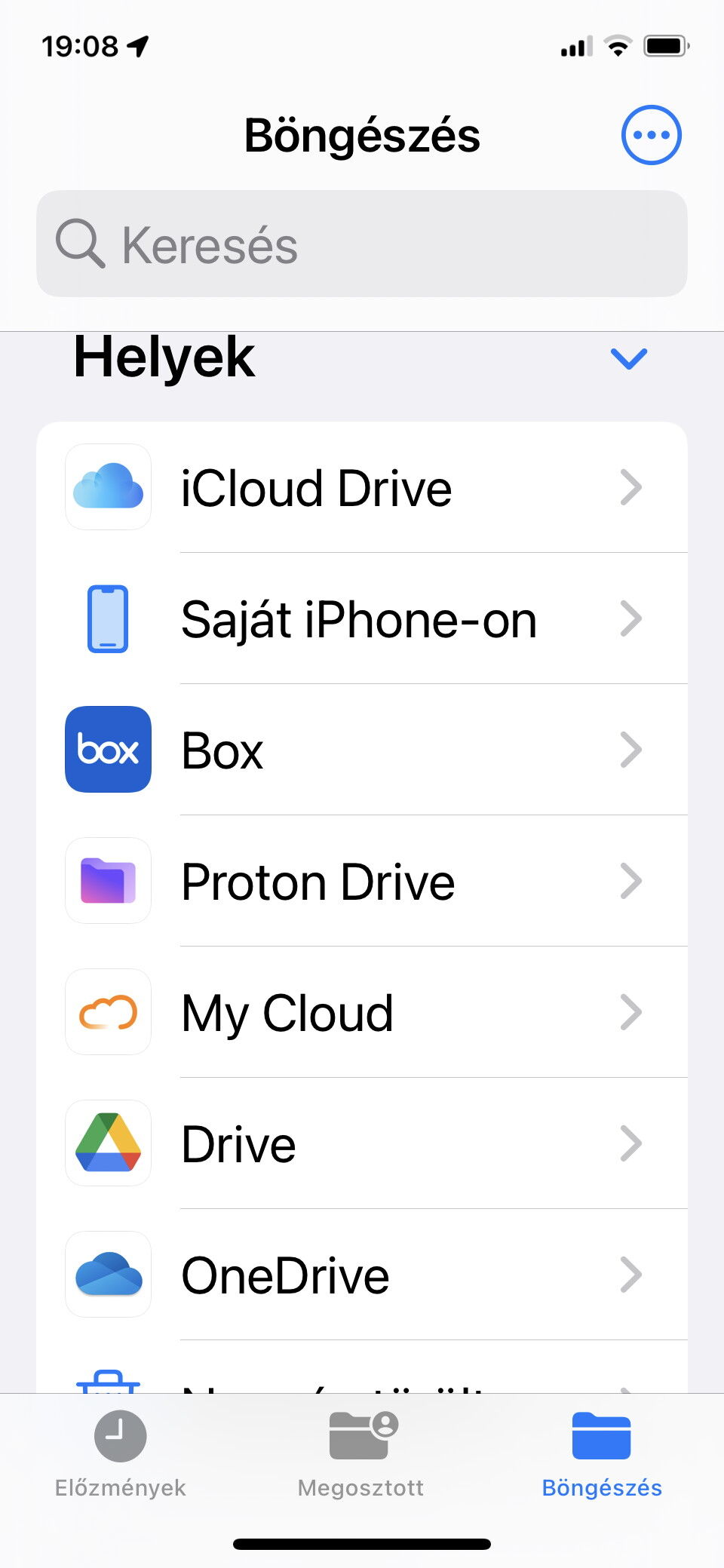Open My Cloud location
This screenshot has height=1568, width=724.
(362, 1012)
